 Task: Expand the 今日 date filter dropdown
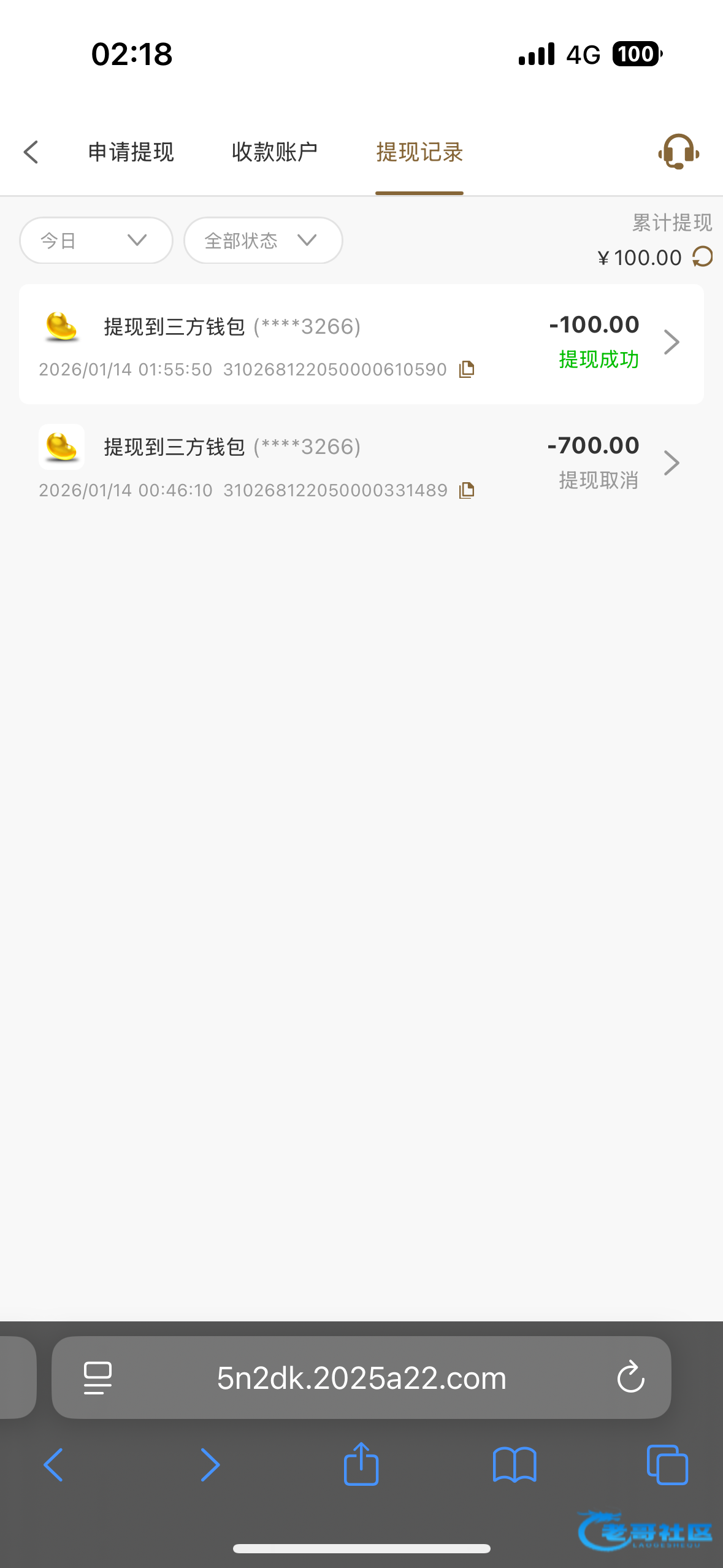tap(96, 240)
